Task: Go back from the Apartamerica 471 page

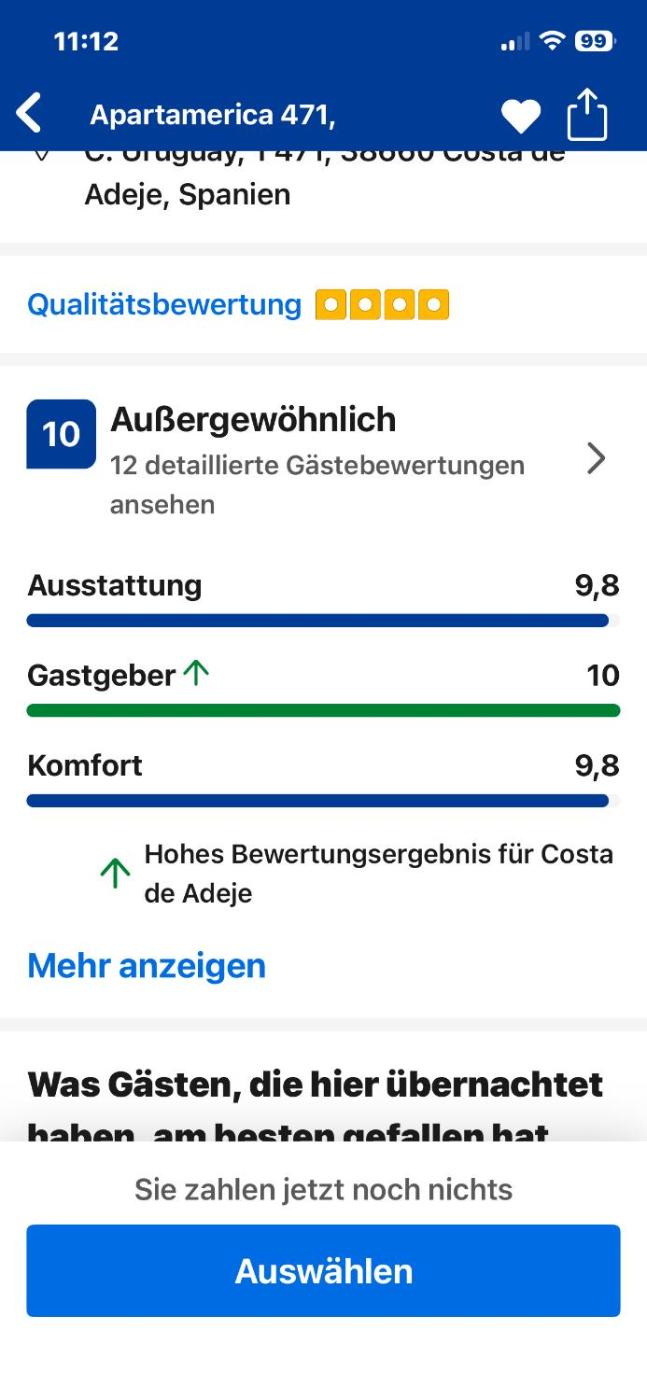Action: (x=30, y=114)
